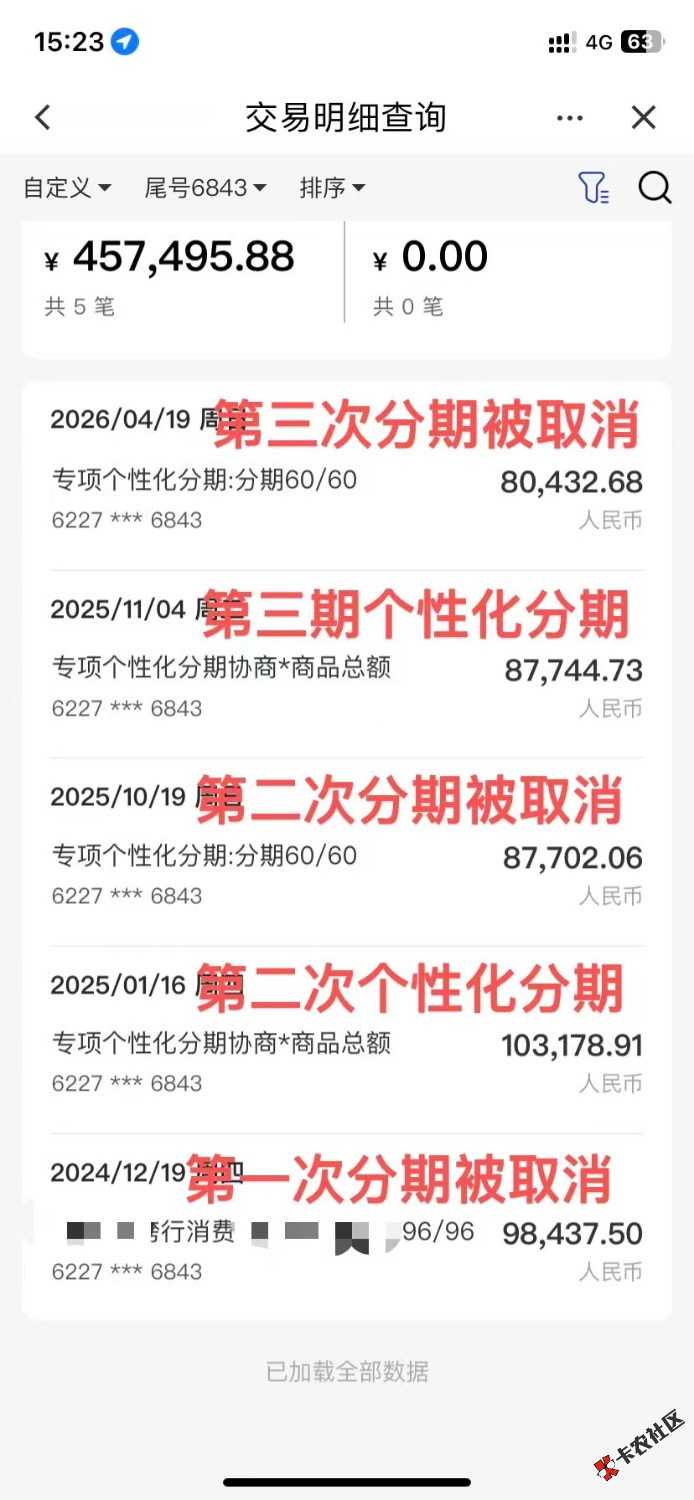
Task: View the 2024/12/19 transaction of 98,437.50
Action: click(346, 1228)
